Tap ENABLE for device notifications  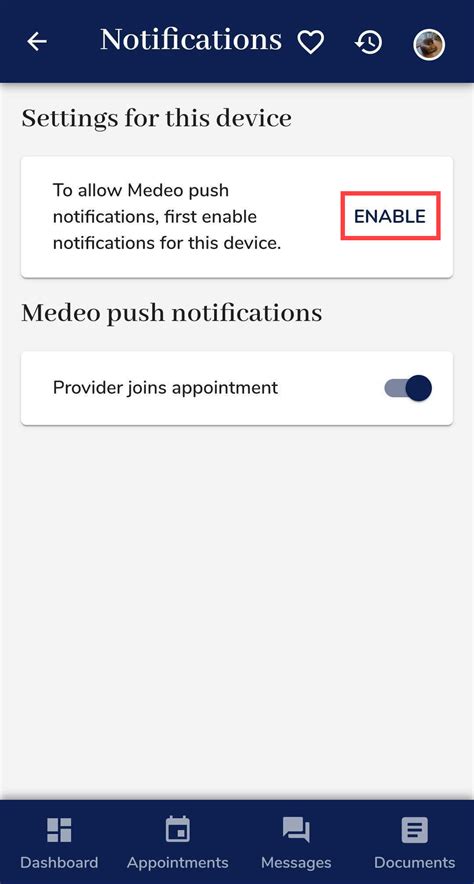[x=390, y=216]
